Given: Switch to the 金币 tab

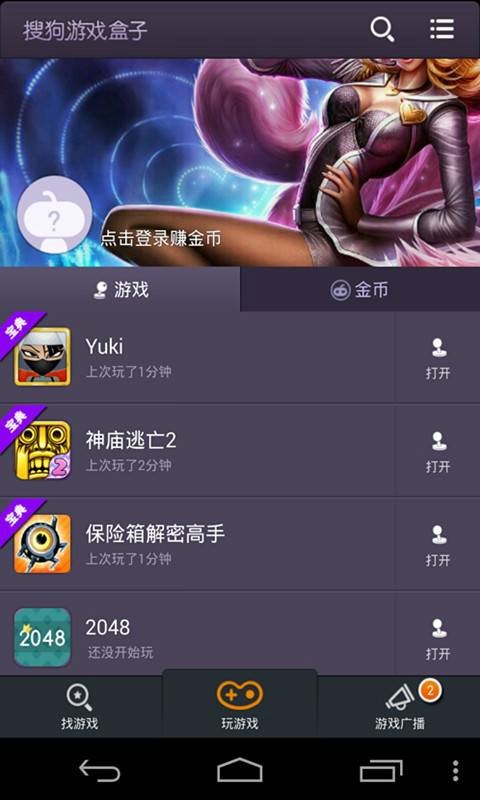Looking at the screenshot, I should tap(360, 290).
